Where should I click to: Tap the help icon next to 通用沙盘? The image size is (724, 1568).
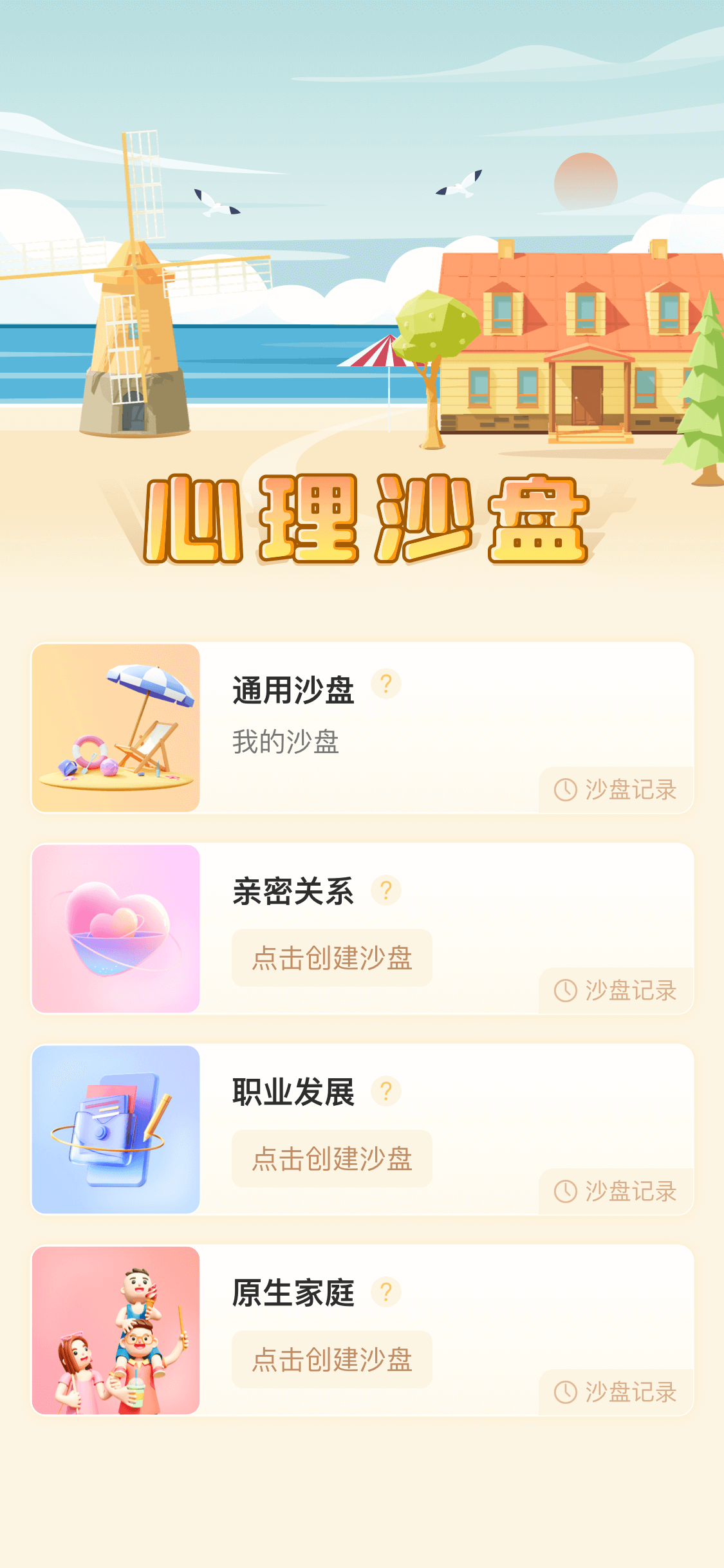(386, 684)
